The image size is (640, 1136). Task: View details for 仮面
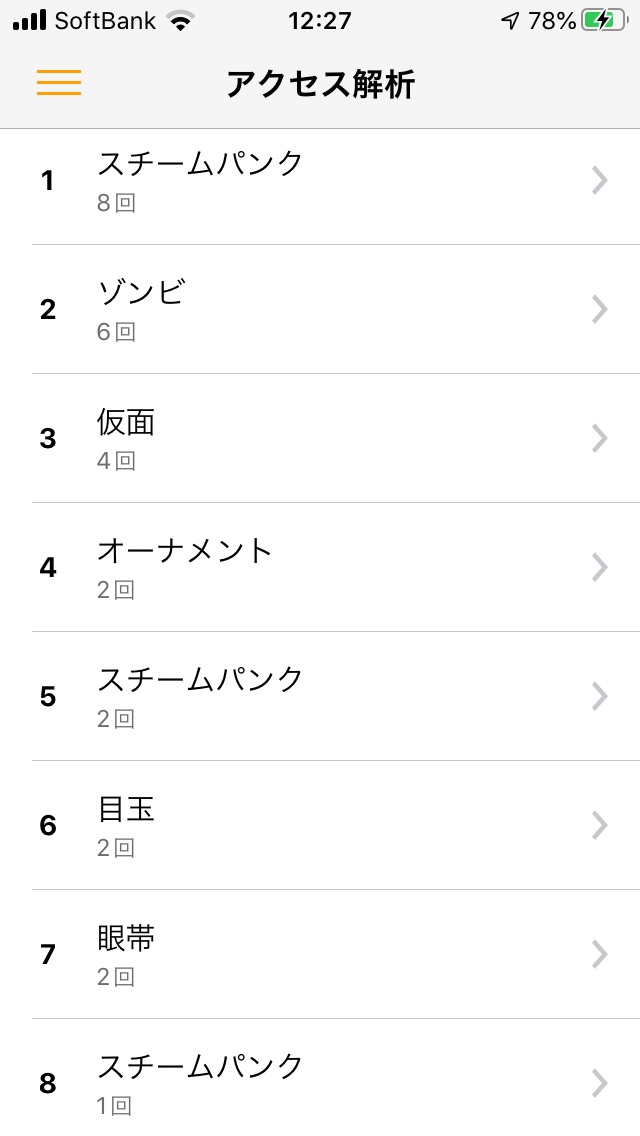(320, 439)
